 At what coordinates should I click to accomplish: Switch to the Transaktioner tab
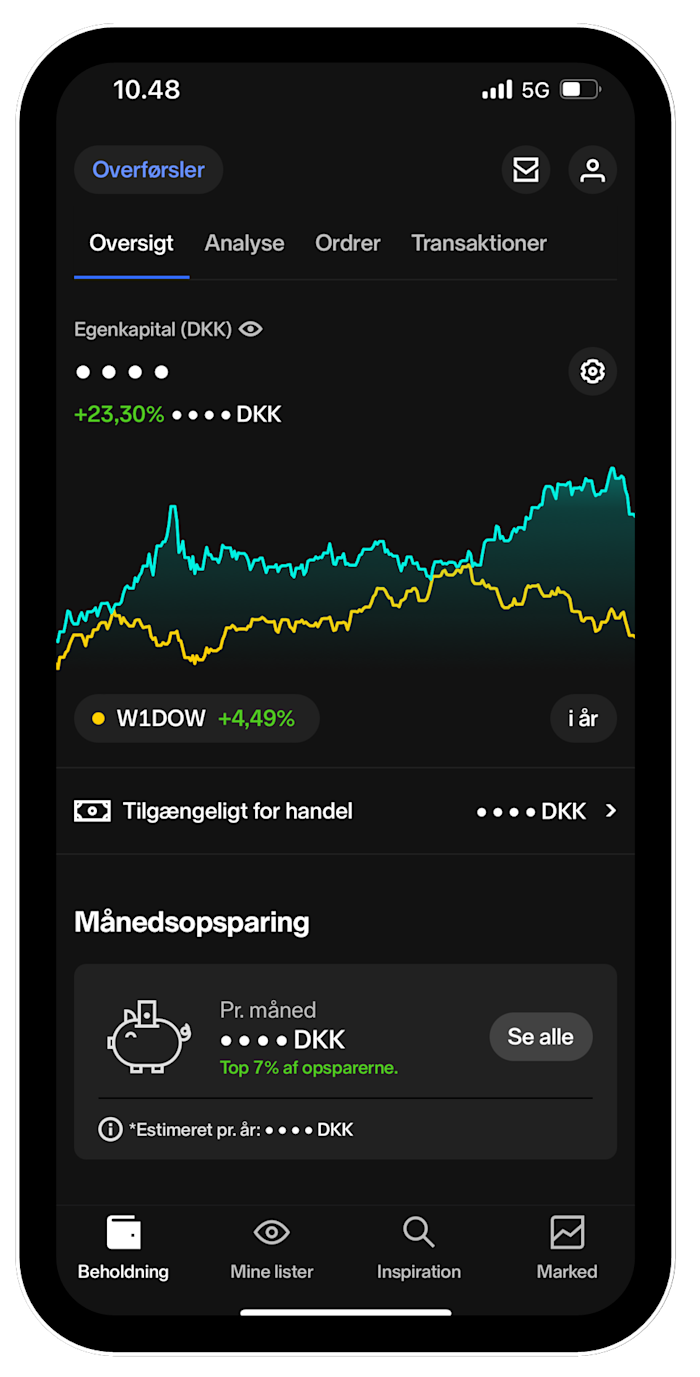(479, 243)
